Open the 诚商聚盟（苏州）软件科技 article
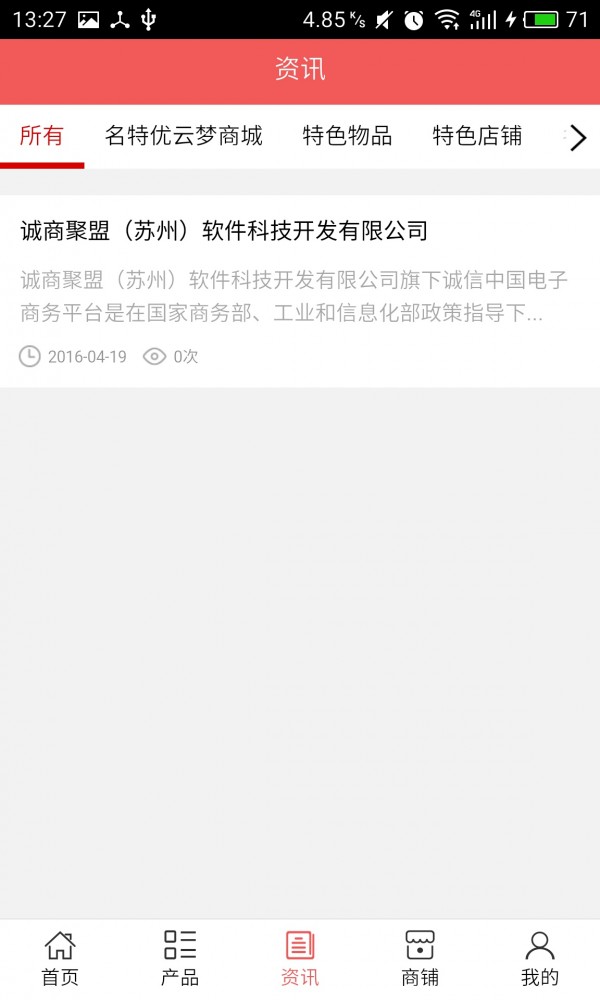The width and height of the screenshot is (600, 1000). tap(224, 232)
